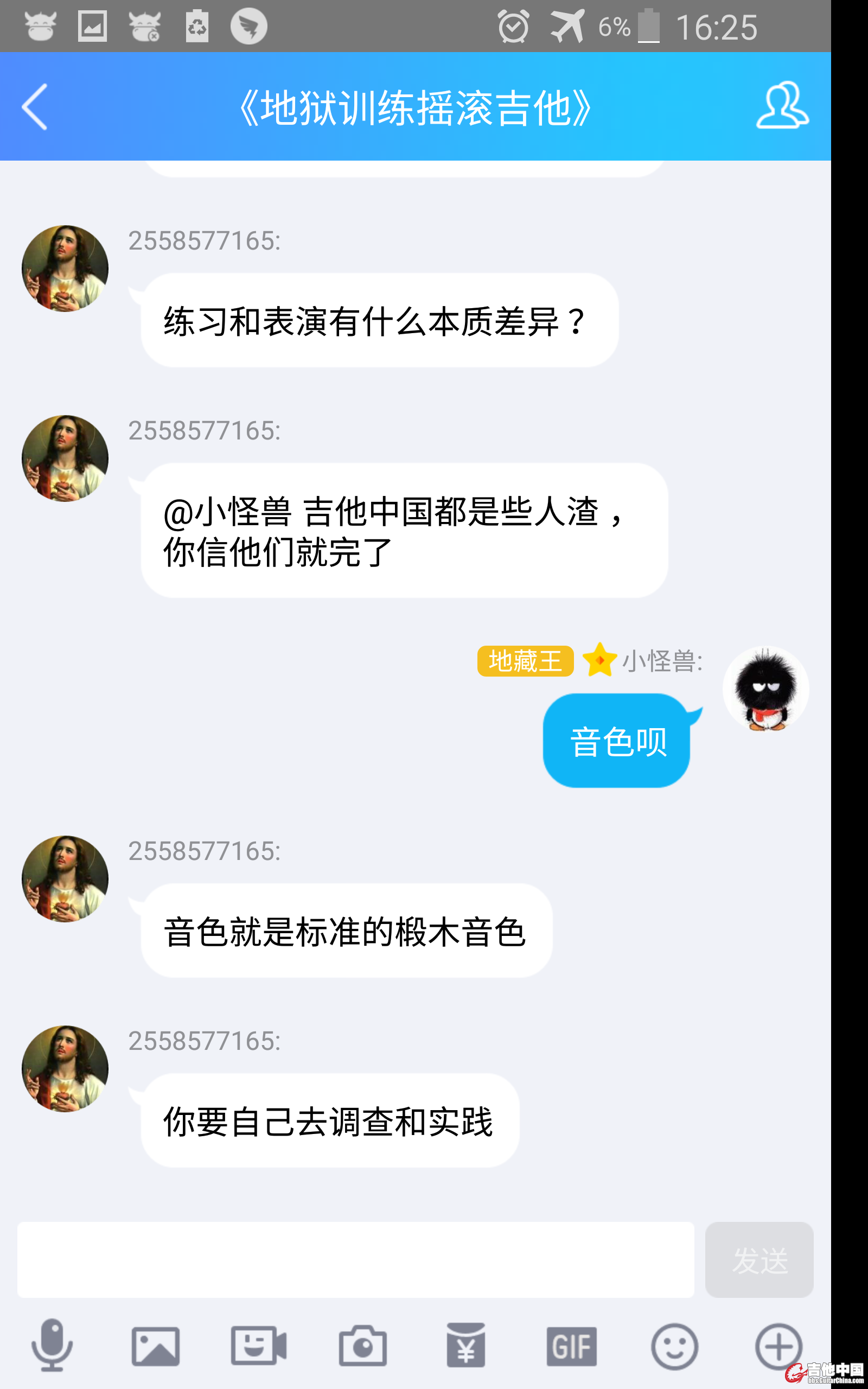868x1389 pixels.
Task: Open the GIF picker
Action: click(x=571, y=1346)
